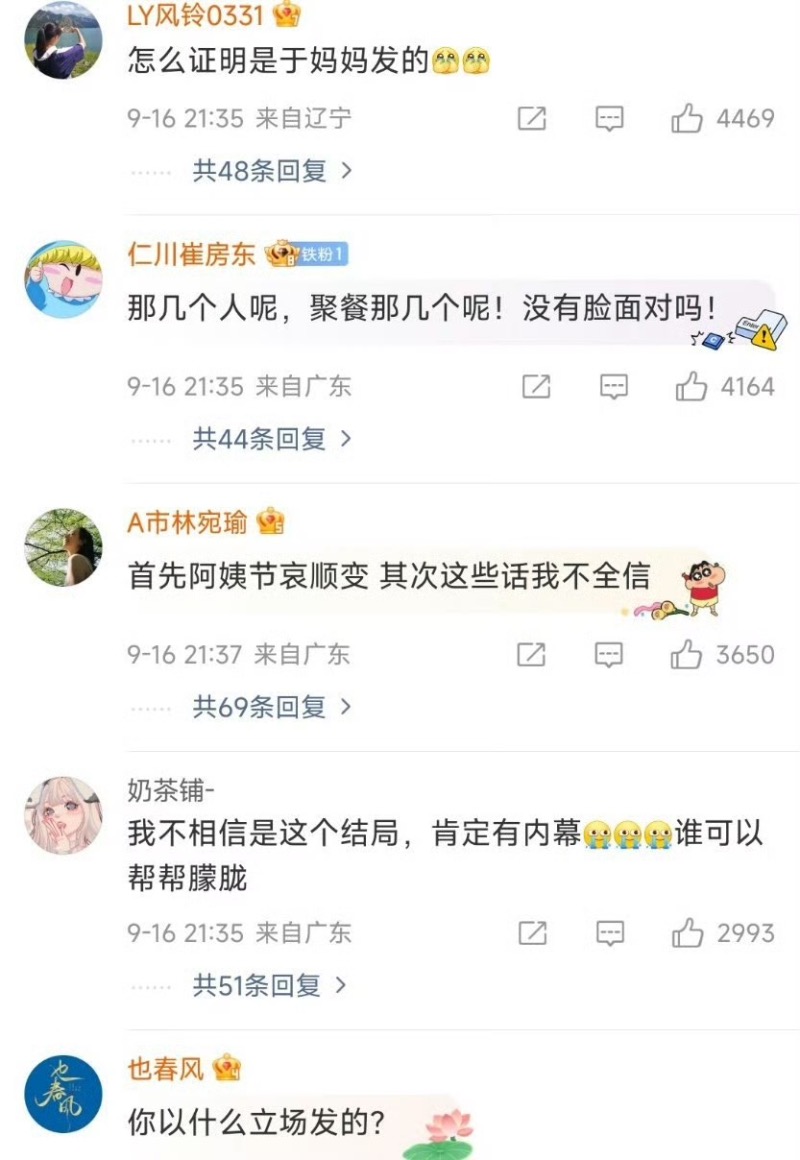The height and width of the screenshot is (1160, 800).
Task: Share 仁川崔房东's comment
Action: click(x=537, y=387)
